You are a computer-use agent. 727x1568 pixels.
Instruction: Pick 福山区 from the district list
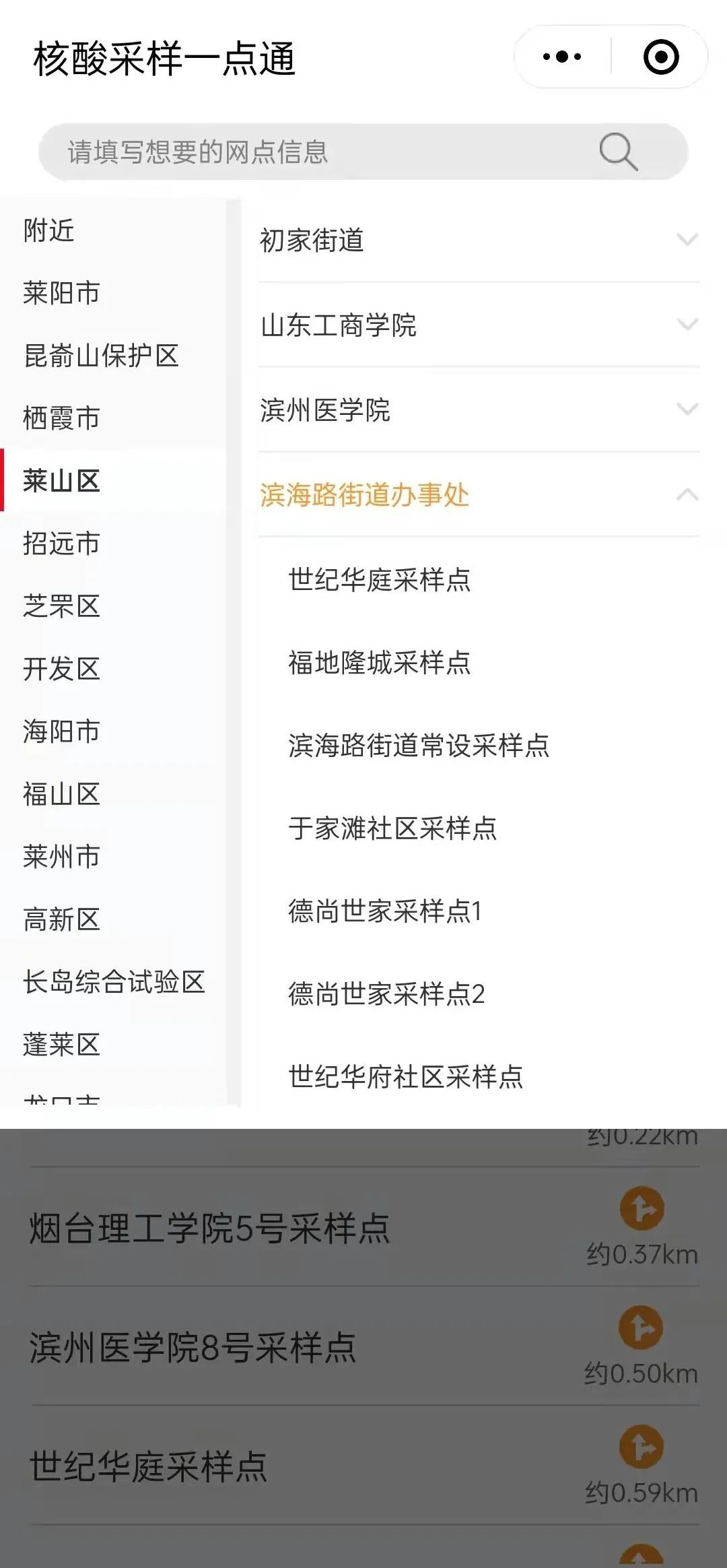(x=61, y=794)
